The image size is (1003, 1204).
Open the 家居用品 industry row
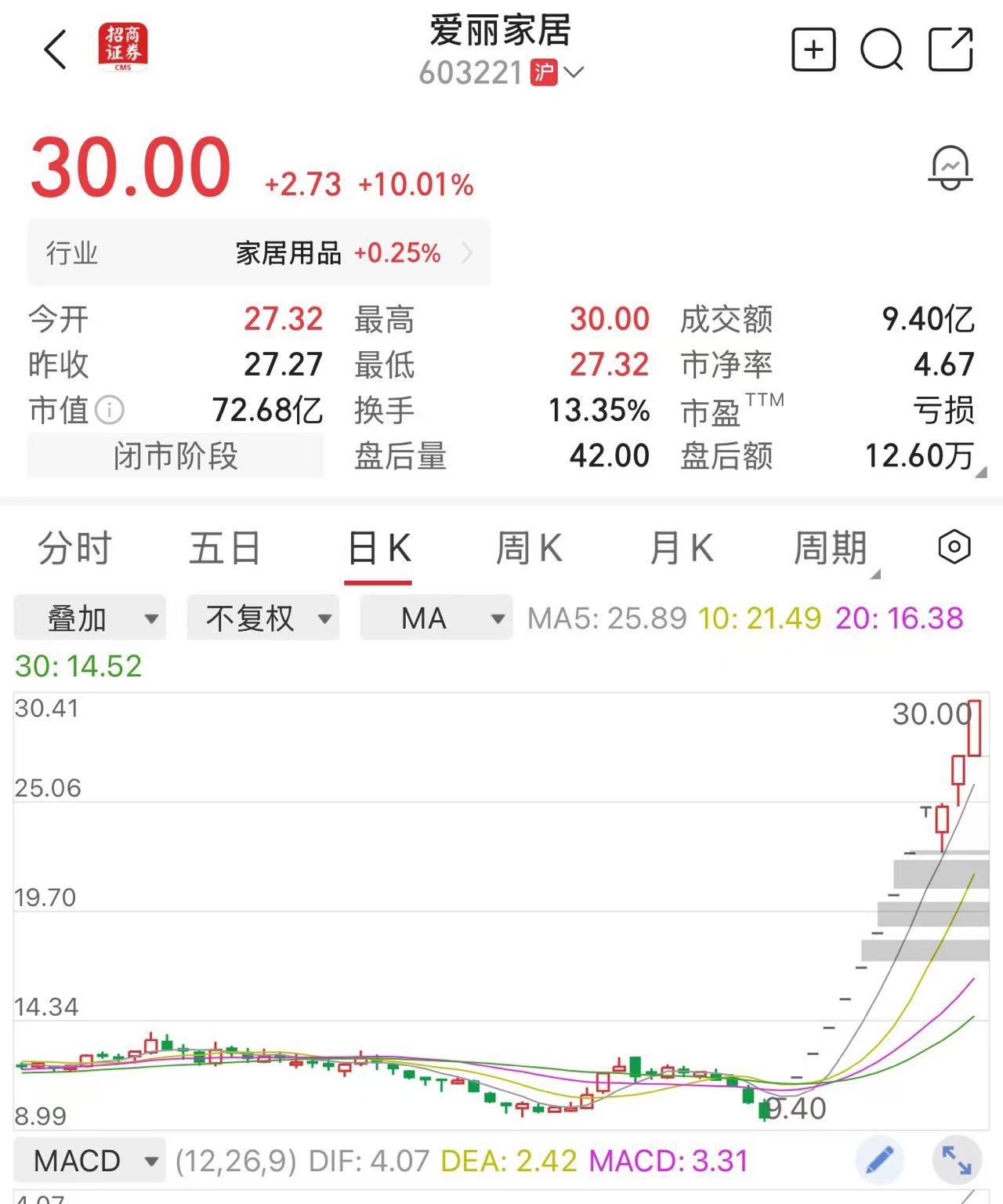(259, 253)
